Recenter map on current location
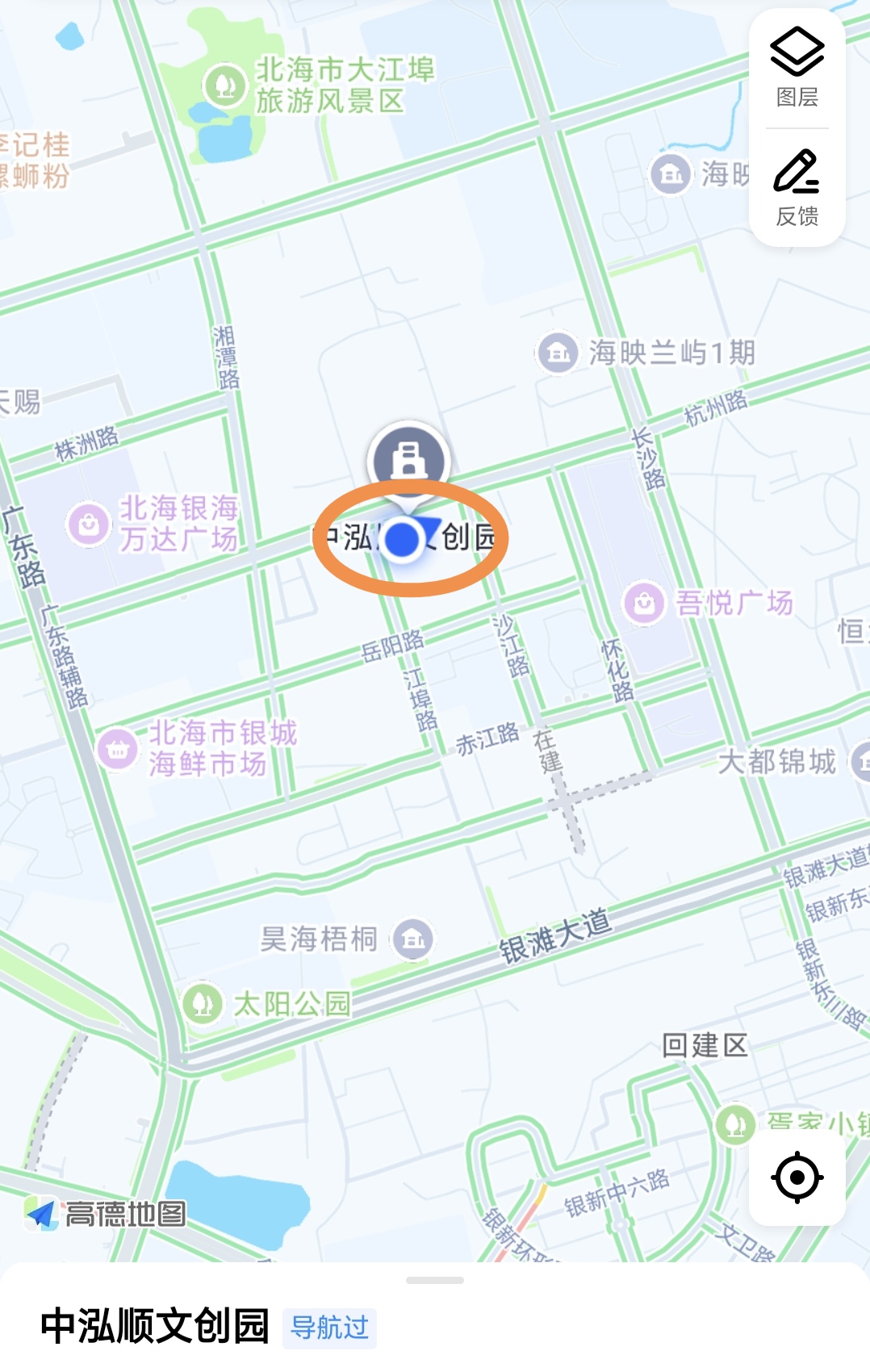Screen dimensions: 870x1372 [797, 1177]
